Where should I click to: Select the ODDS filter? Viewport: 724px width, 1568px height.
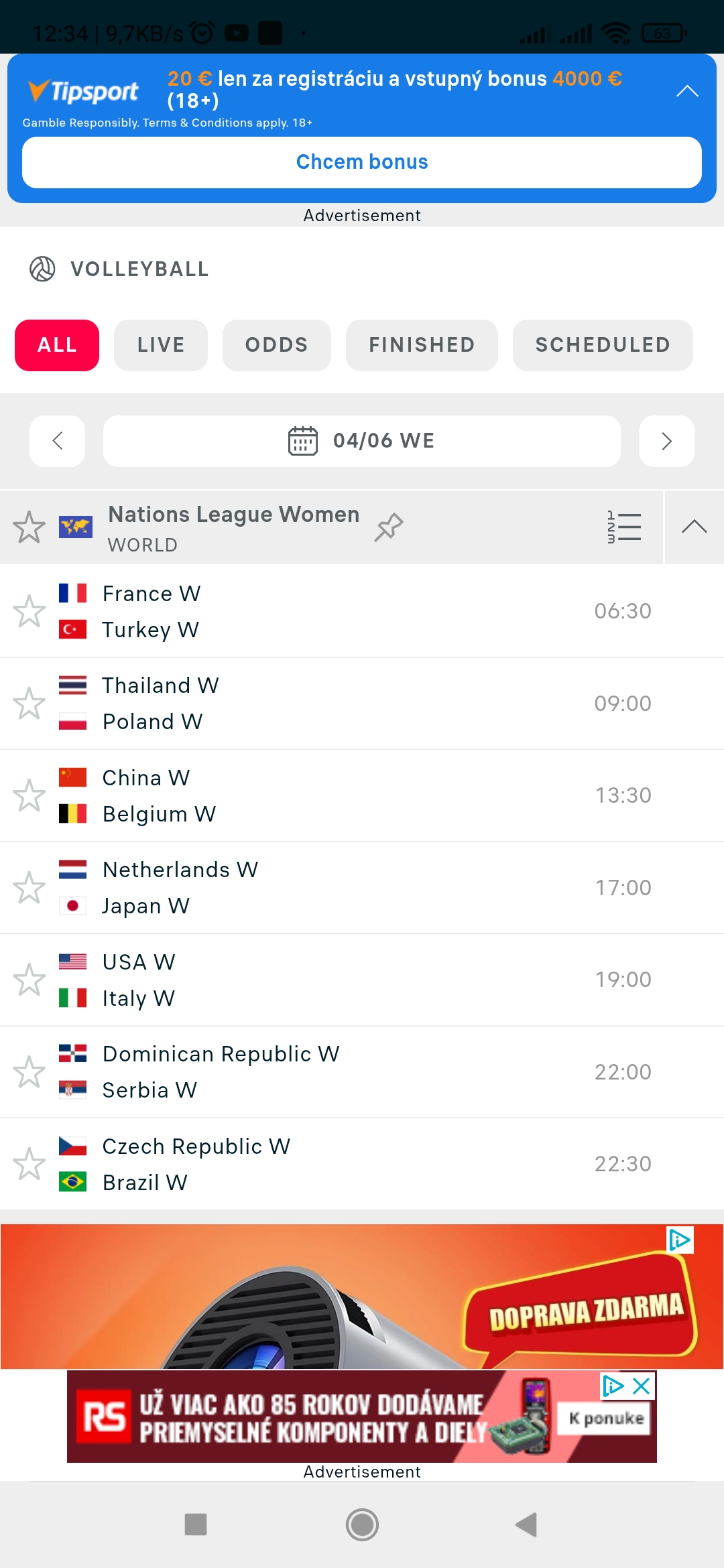point(276,345)
